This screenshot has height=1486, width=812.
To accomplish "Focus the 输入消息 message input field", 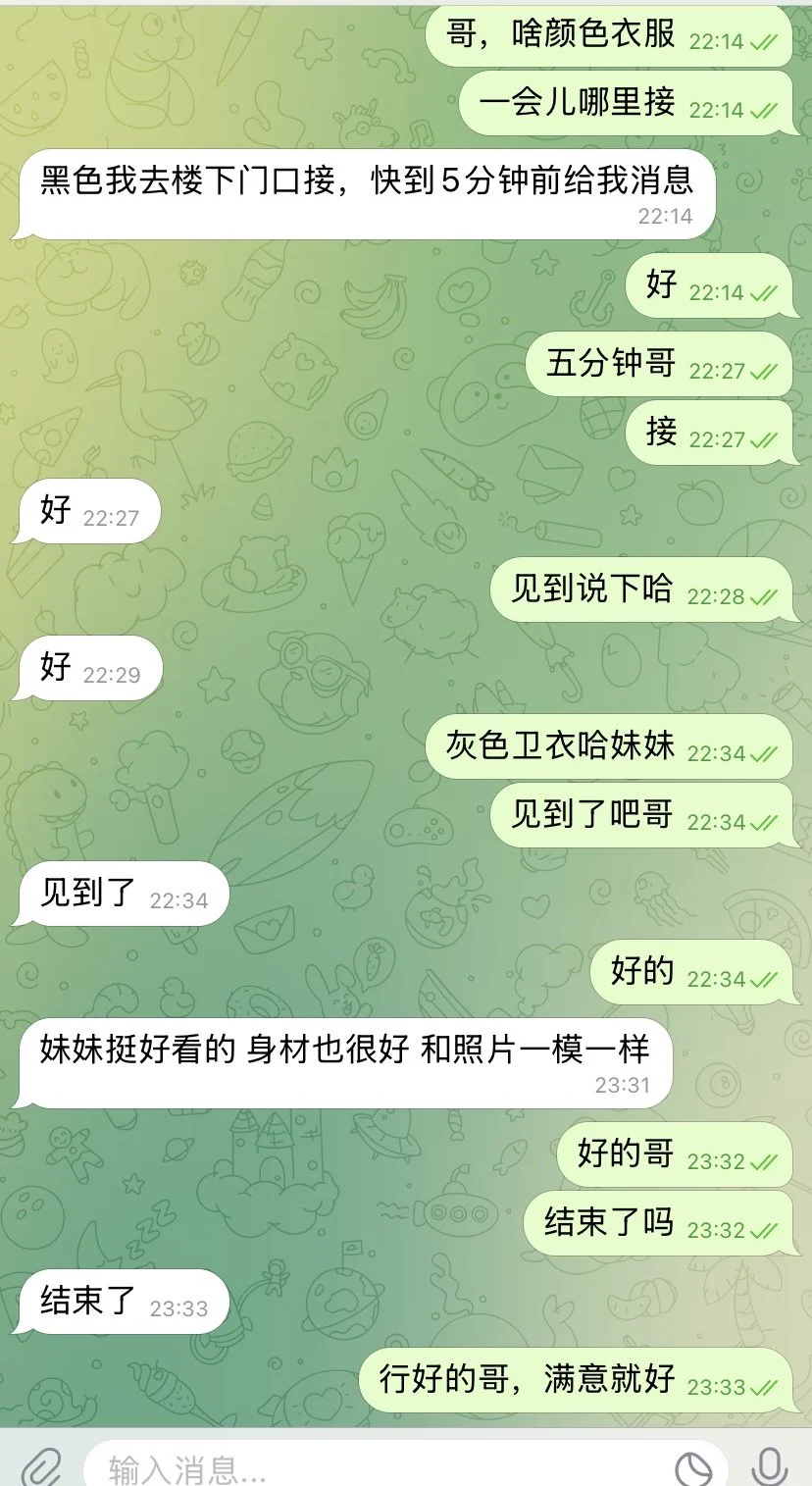I will click(373, 1468).
